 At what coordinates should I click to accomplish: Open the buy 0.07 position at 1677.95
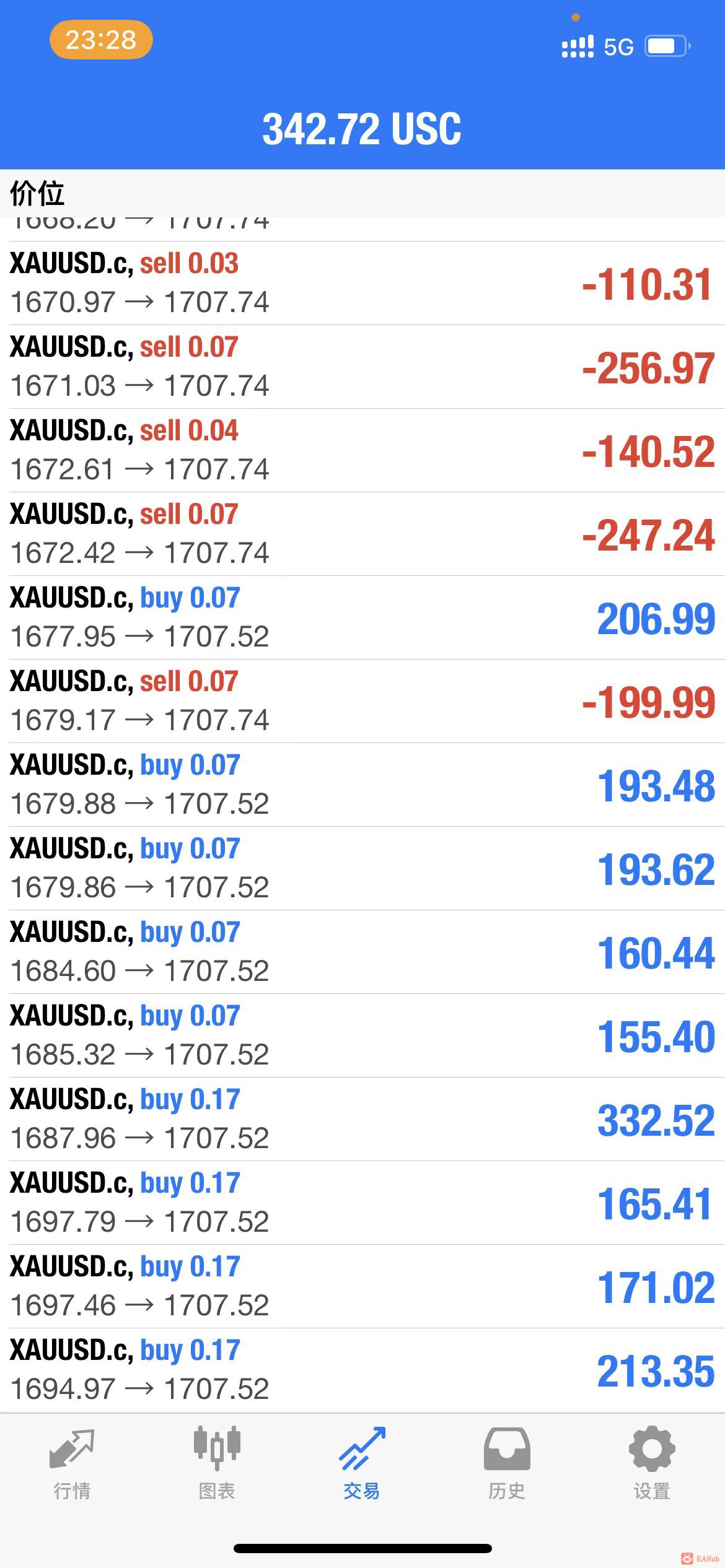[x=362, y=617]
